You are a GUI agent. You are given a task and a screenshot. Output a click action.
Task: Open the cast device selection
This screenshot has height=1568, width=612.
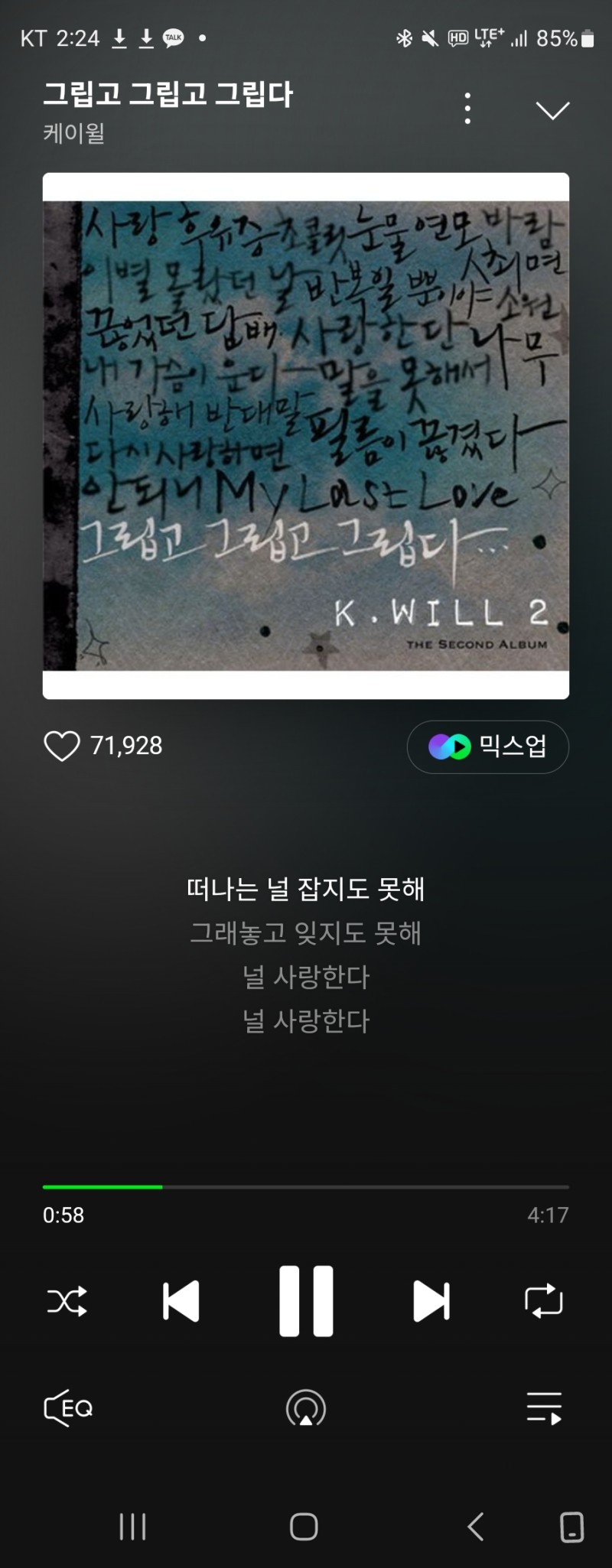306,1408
